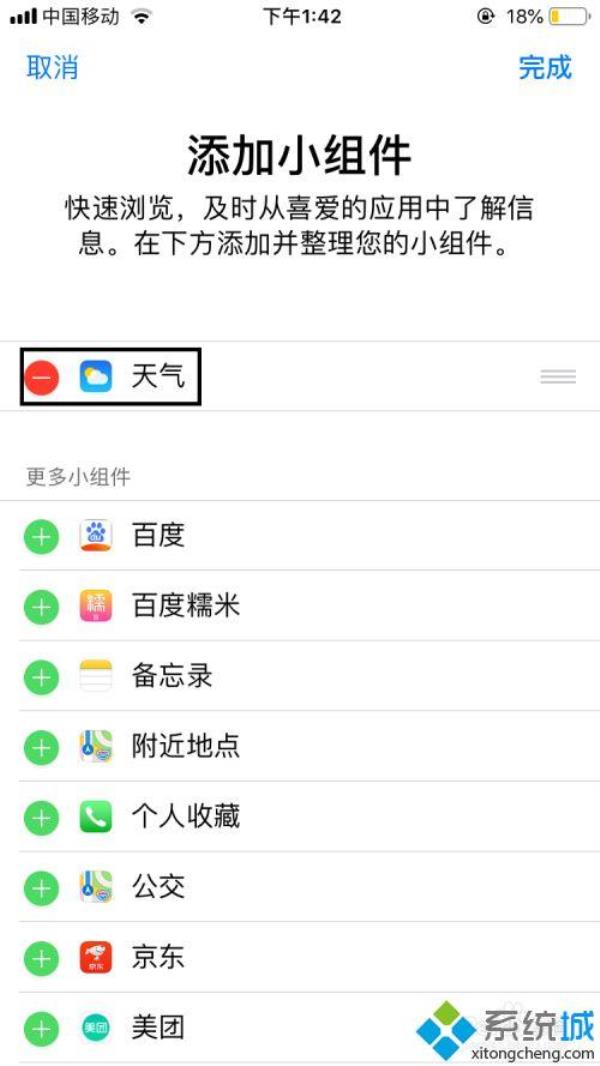The height and width of the screenshot is (1066, 600).
Task: Add the 百度糯米 widget
Action: point(41,607)
